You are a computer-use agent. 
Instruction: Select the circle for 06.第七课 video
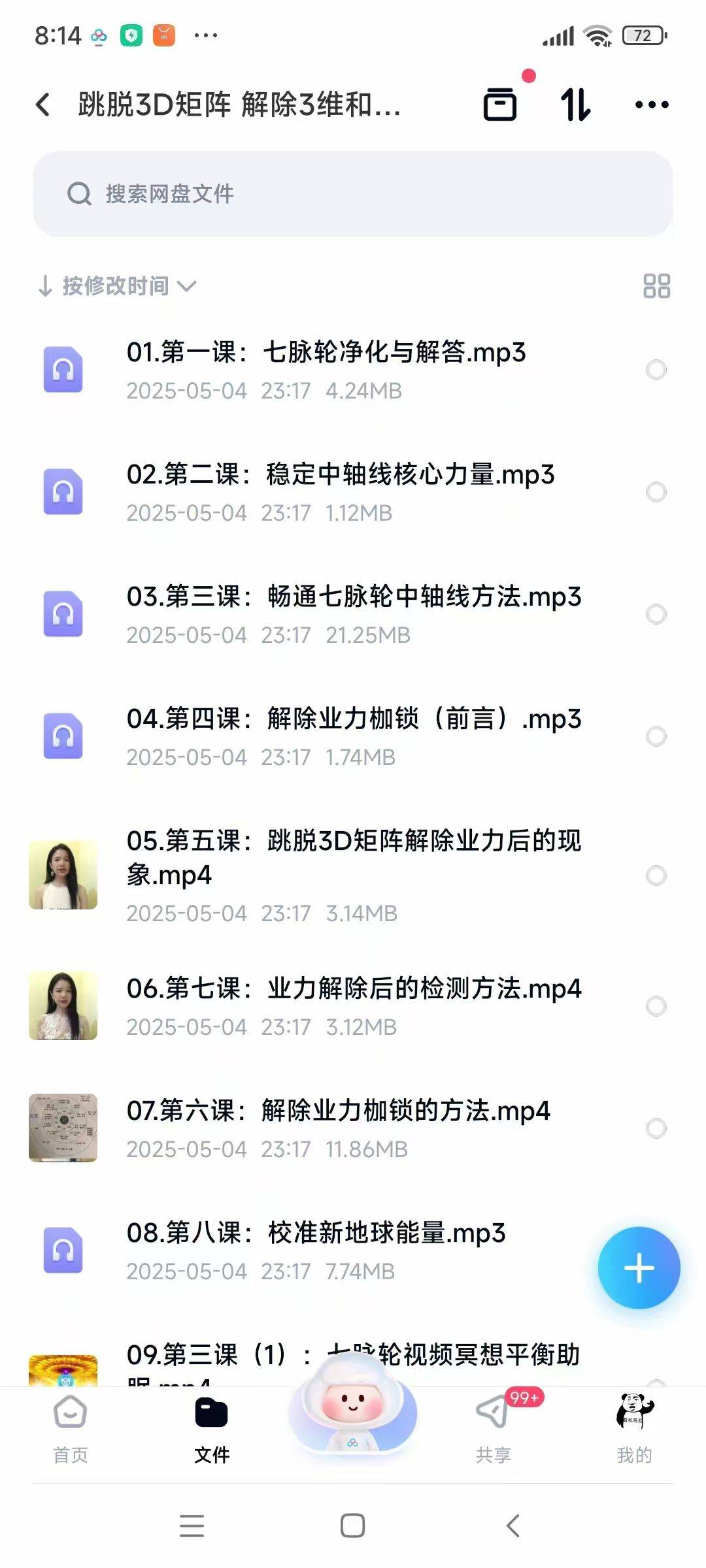pyautogui.click(x=656, y=1006)
